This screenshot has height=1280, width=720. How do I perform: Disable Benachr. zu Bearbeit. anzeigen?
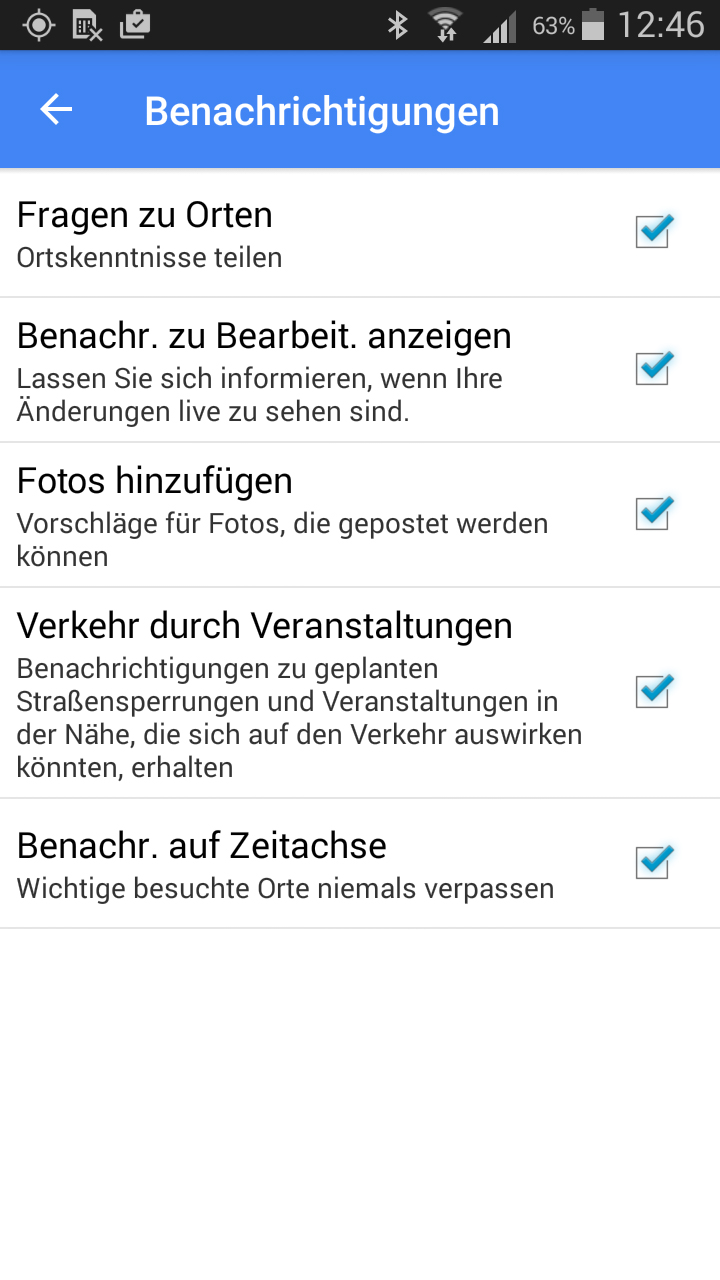(653, 369)
